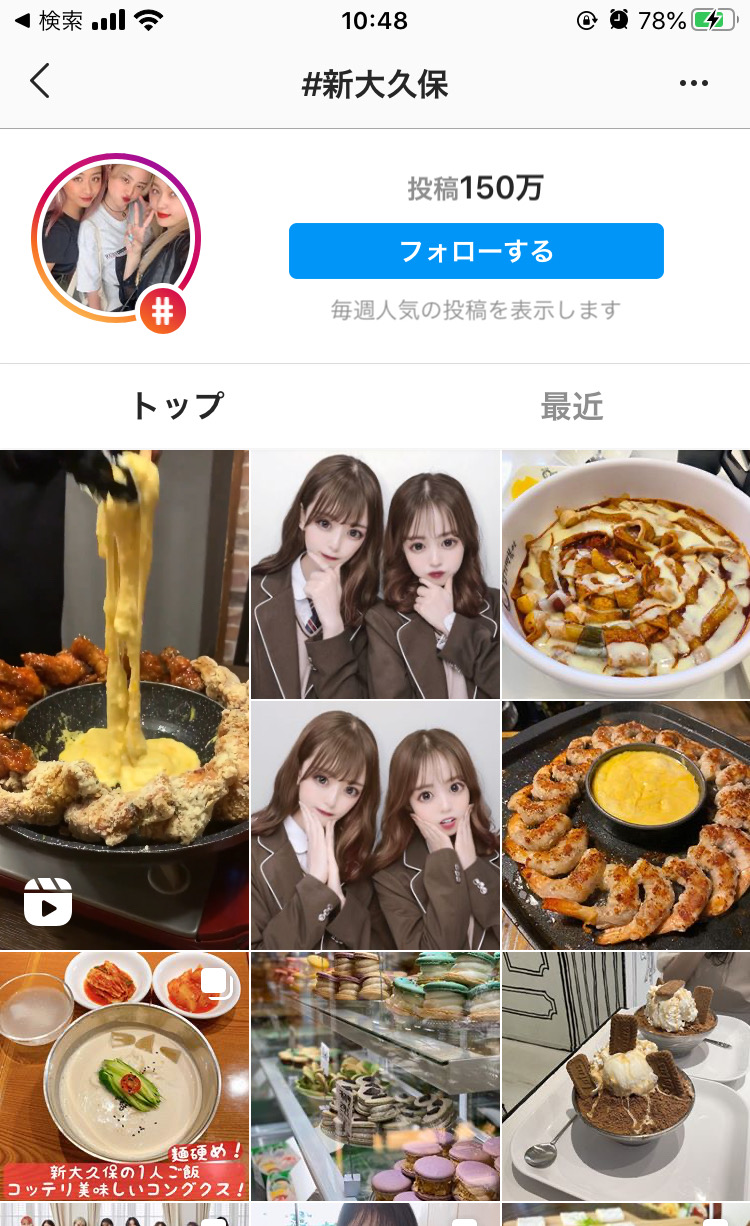Viewport: 750px width, 1226px height.
Task: Open the three-dot overflow menu
Action: point(694,83)
